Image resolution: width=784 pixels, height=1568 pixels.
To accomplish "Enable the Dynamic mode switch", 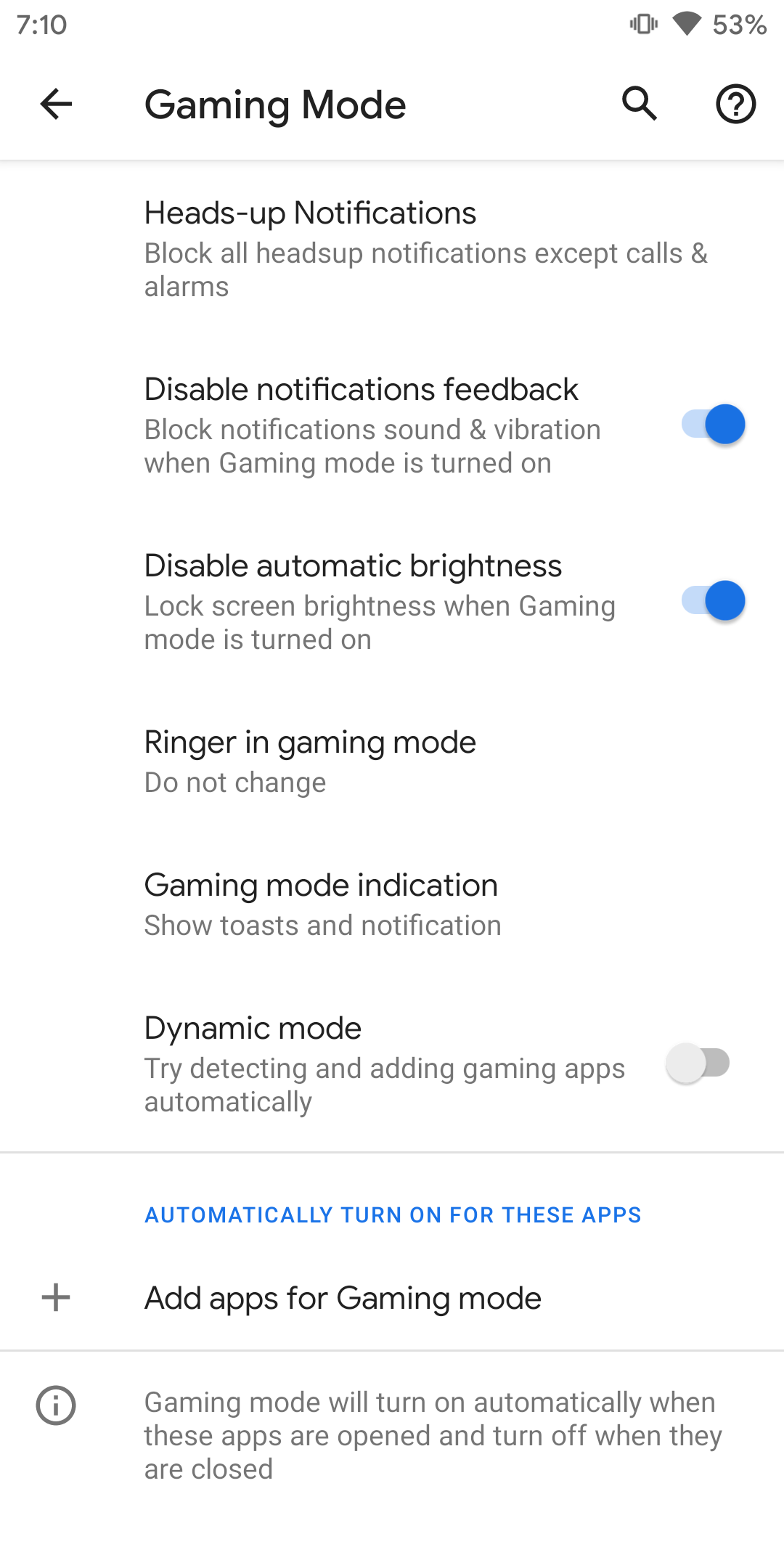I will [698, 1063].
